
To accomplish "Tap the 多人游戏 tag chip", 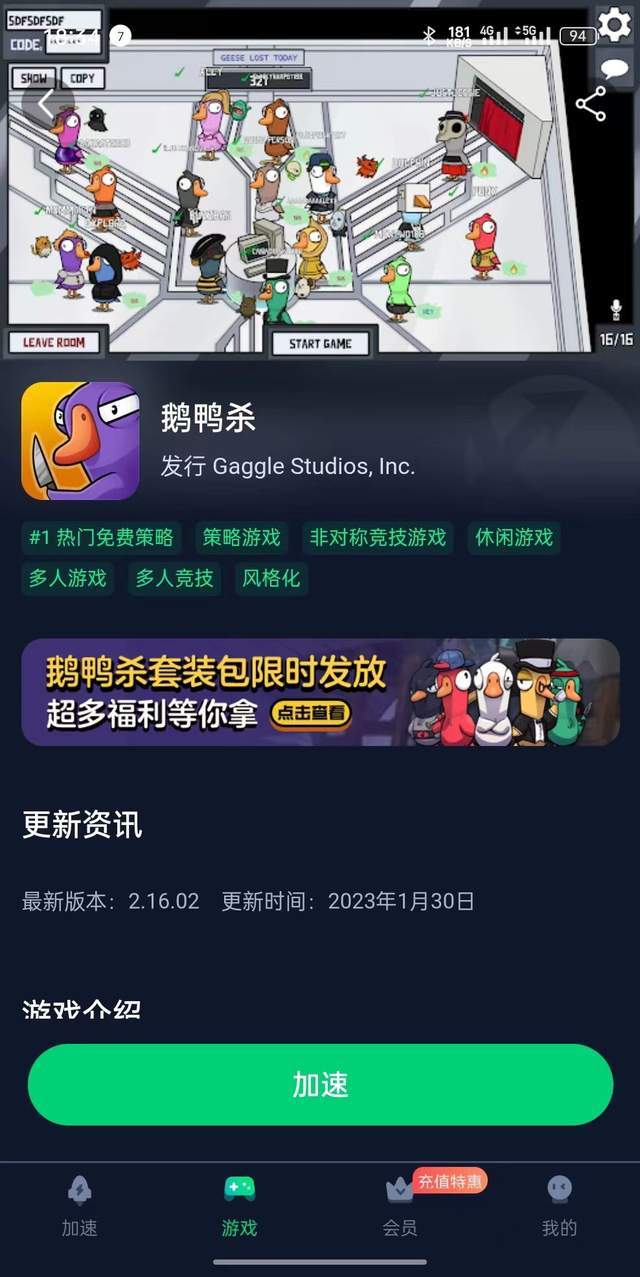I will pyautogui.click(x=67, y=577).
